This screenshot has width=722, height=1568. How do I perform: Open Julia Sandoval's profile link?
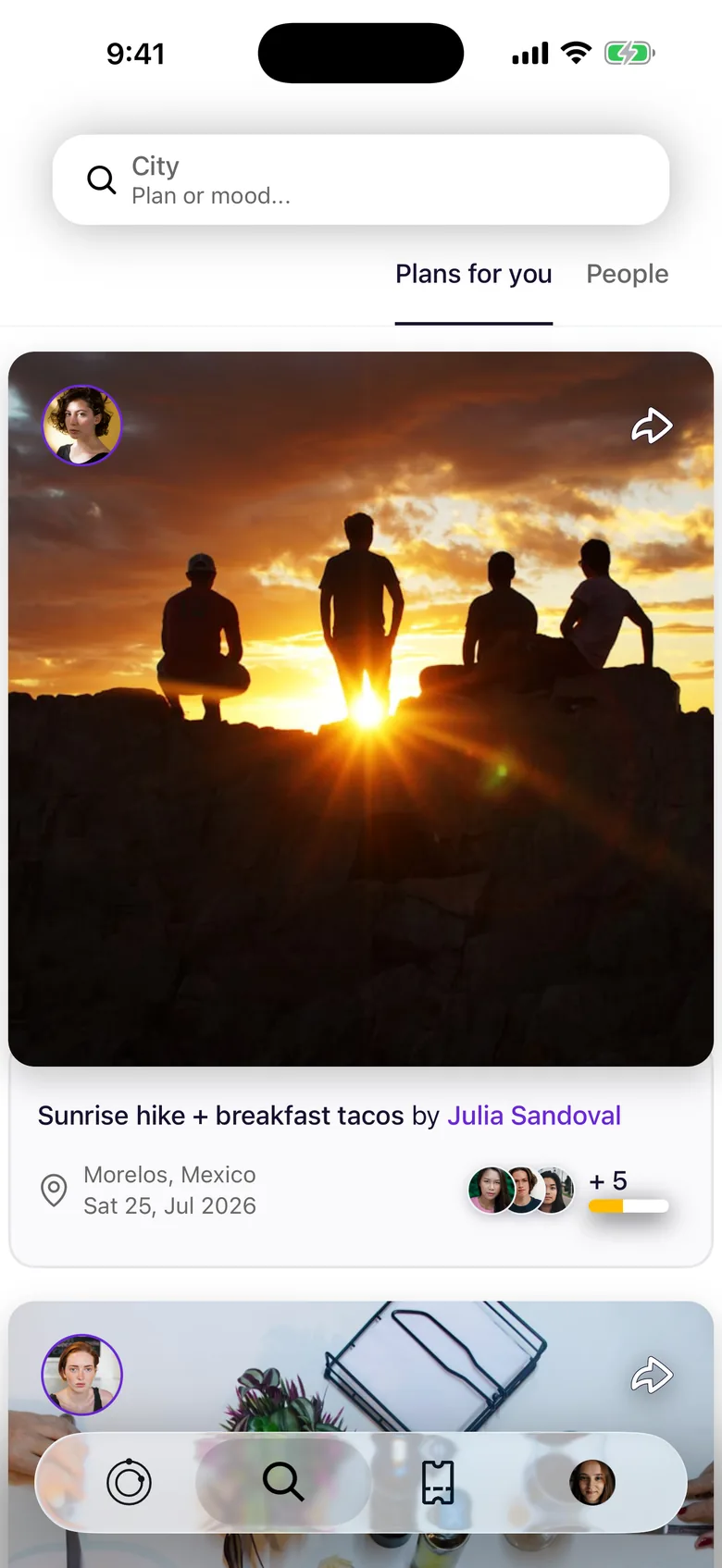coord(534,1116)
